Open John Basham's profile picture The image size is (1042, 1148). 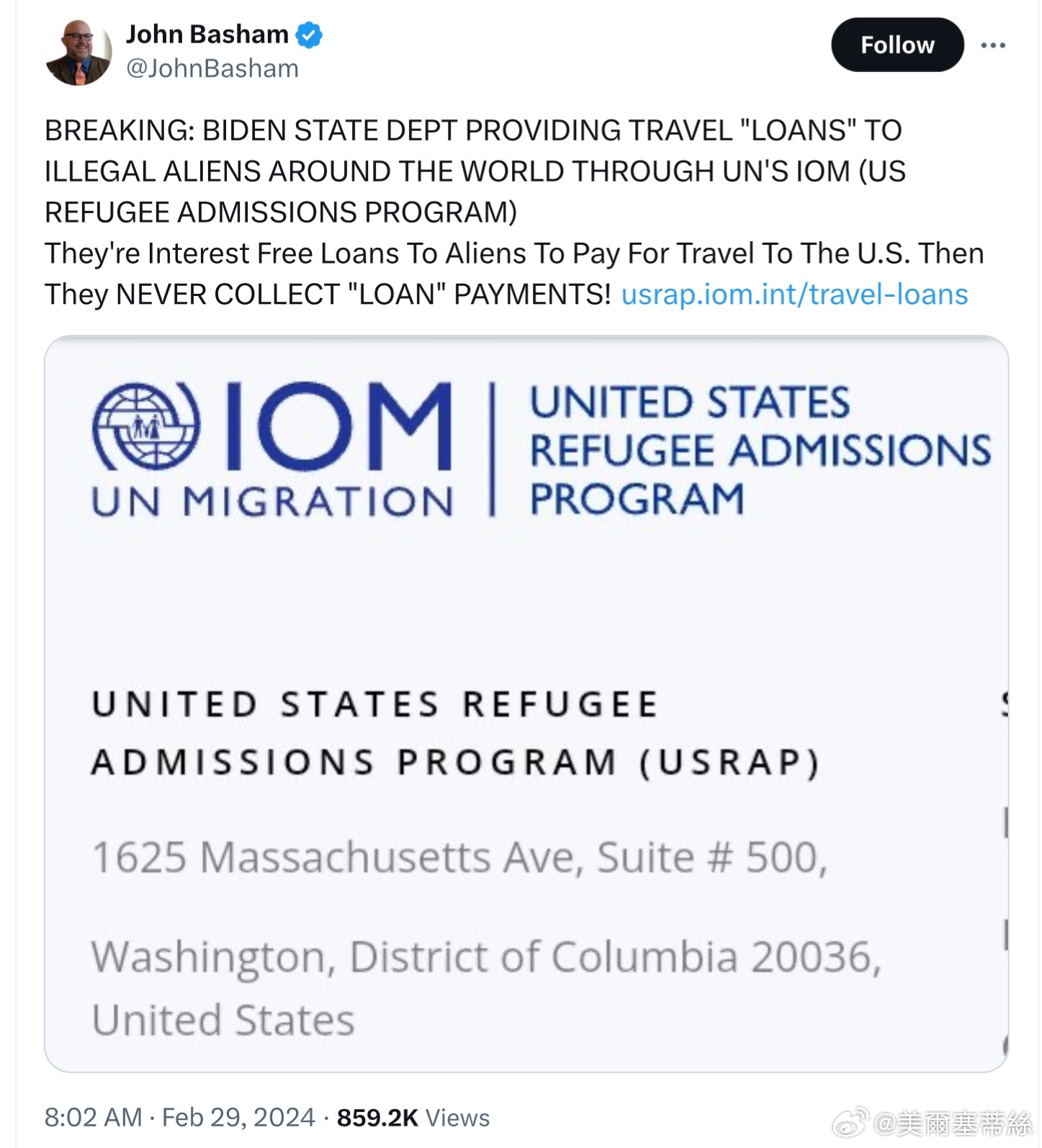(78, 53)
